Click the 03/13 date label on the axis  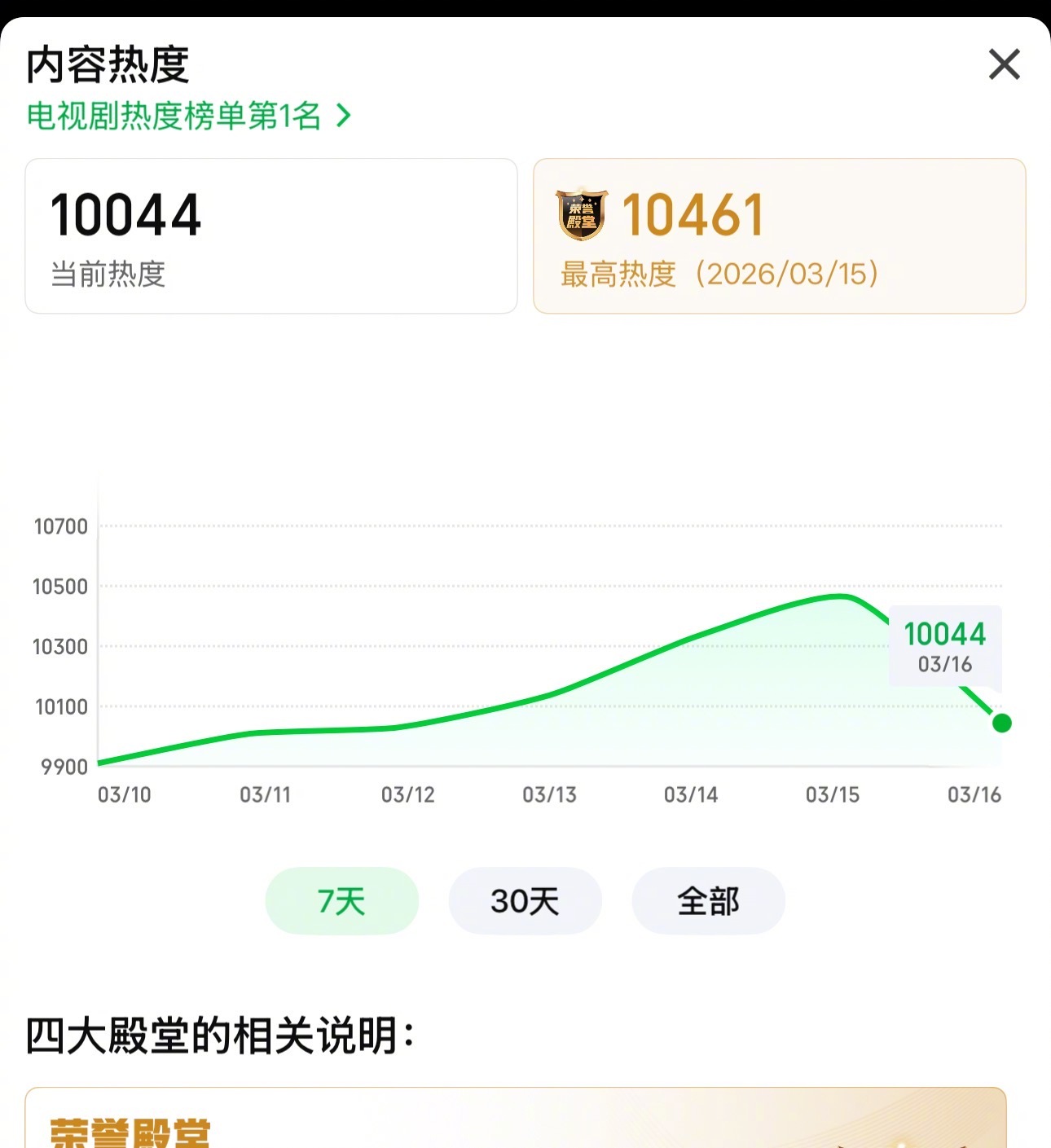(551, 795)
